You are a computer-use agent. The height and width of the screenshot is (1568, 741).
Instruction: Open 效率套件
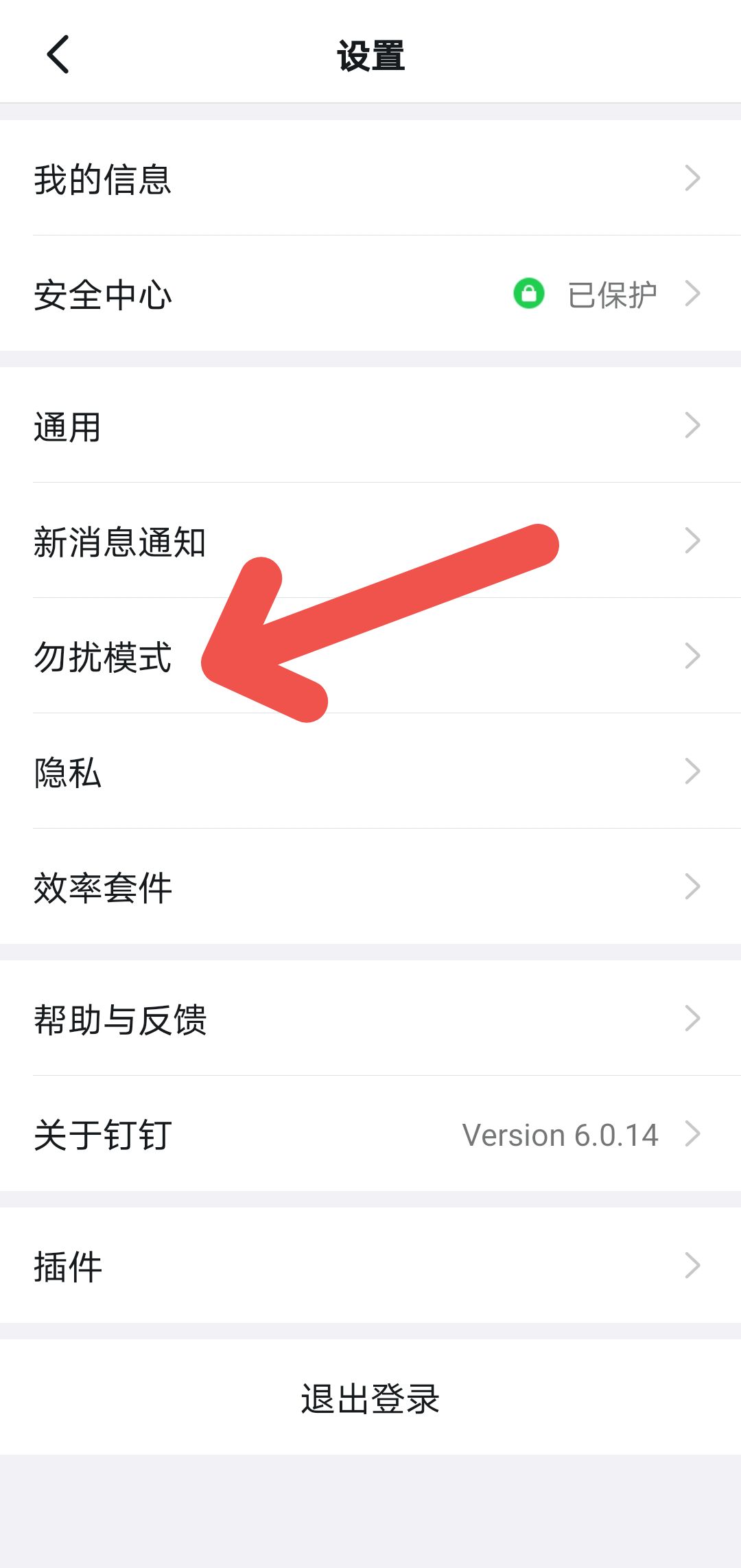pyautogui.click(x=370, y=887)
